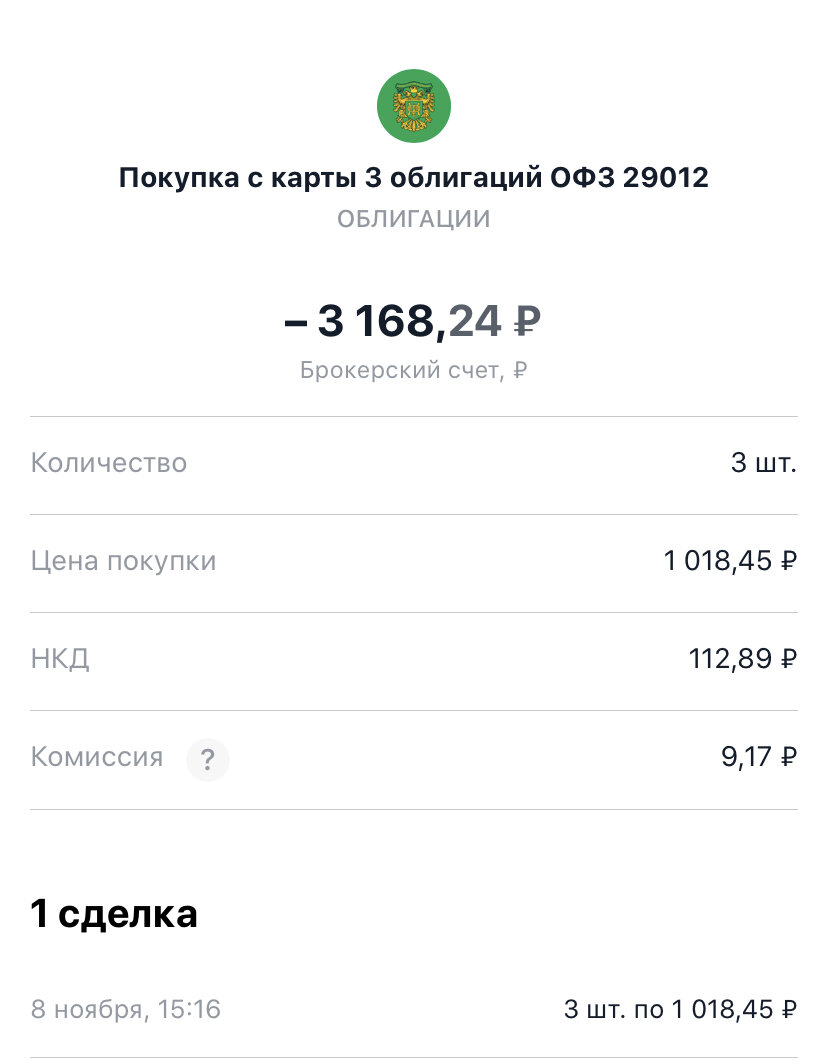Click the commission value 9,17 ₽

tap(755, 757)
